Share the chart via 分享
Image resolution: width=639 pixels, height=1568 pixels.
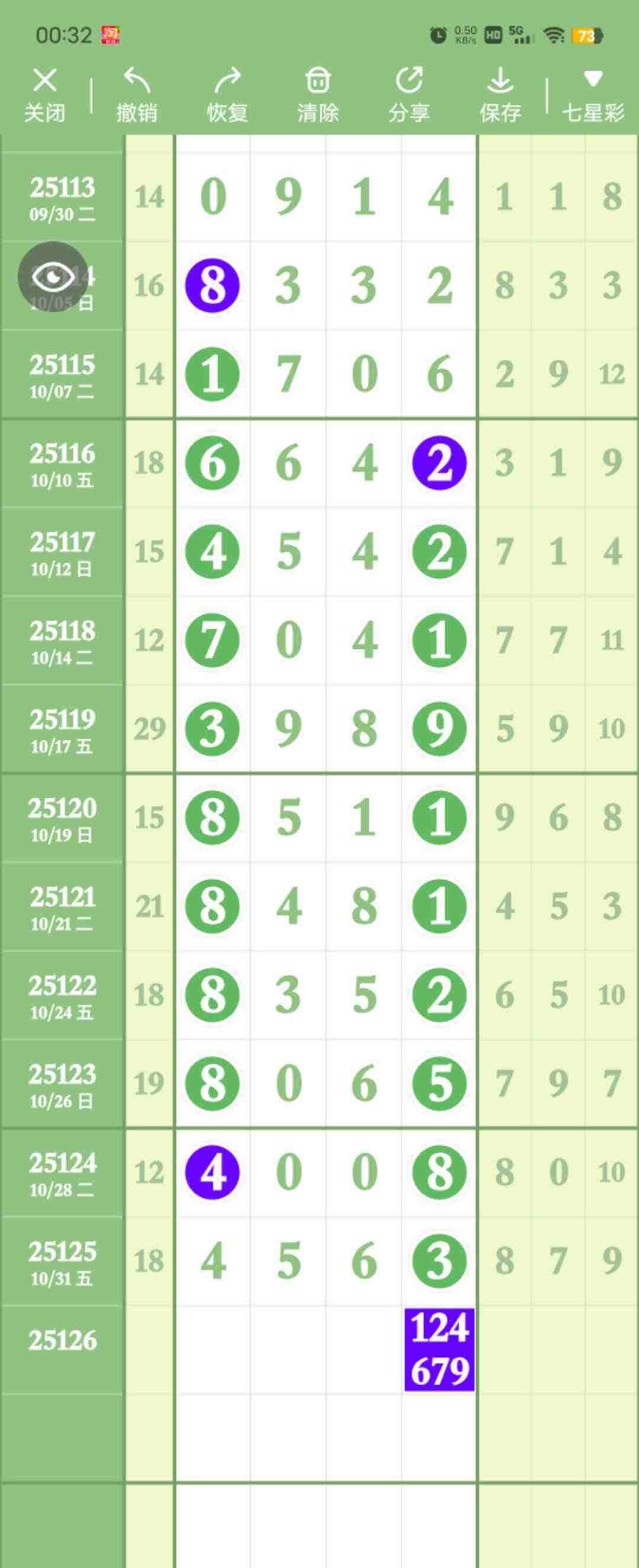click(x=409, y=95)
